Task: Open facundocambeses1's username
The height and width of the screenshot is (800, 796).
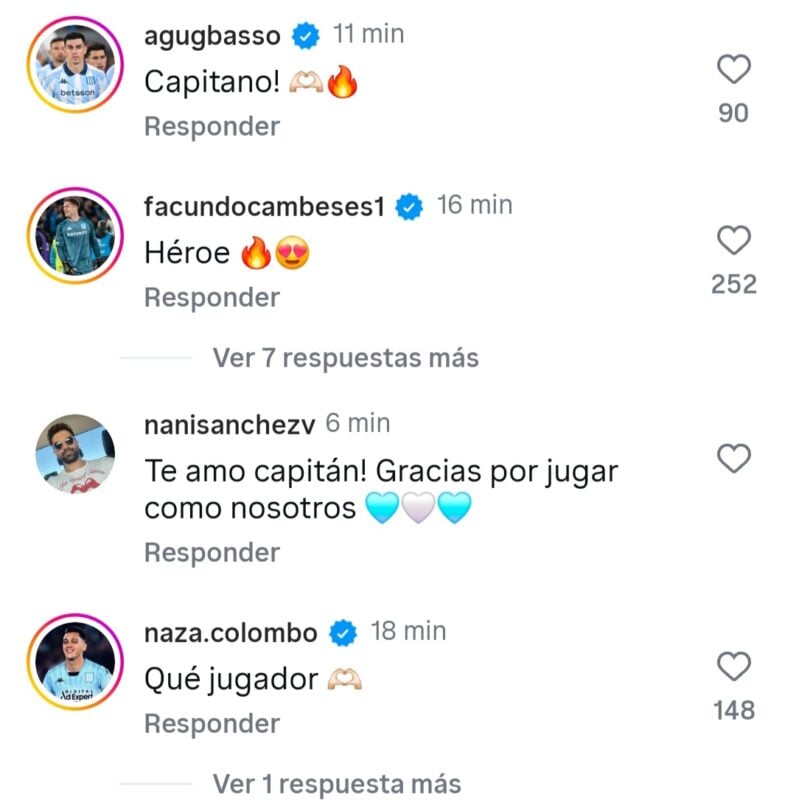Action: 265,204
